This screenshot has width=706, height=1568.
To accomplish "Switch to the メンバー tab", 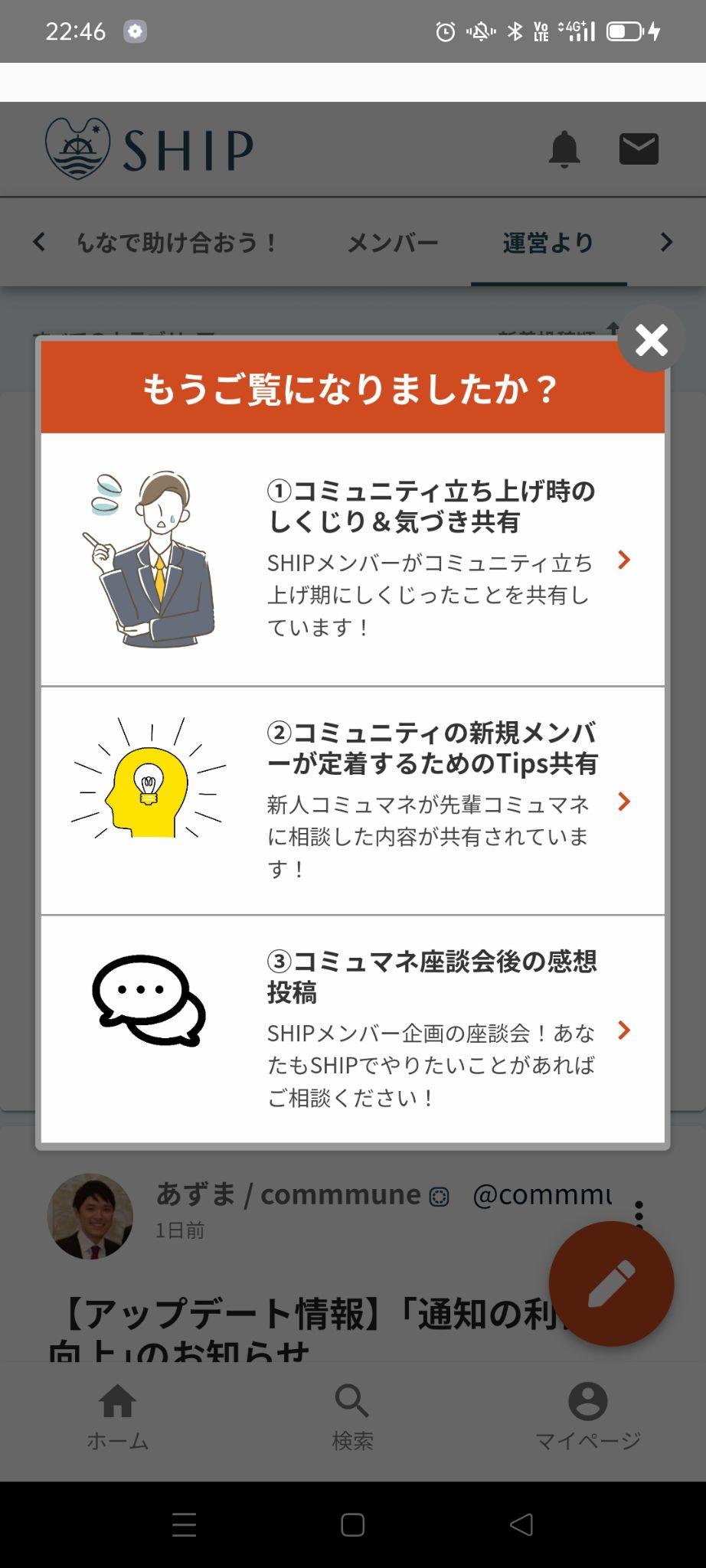I will [392, 243].
